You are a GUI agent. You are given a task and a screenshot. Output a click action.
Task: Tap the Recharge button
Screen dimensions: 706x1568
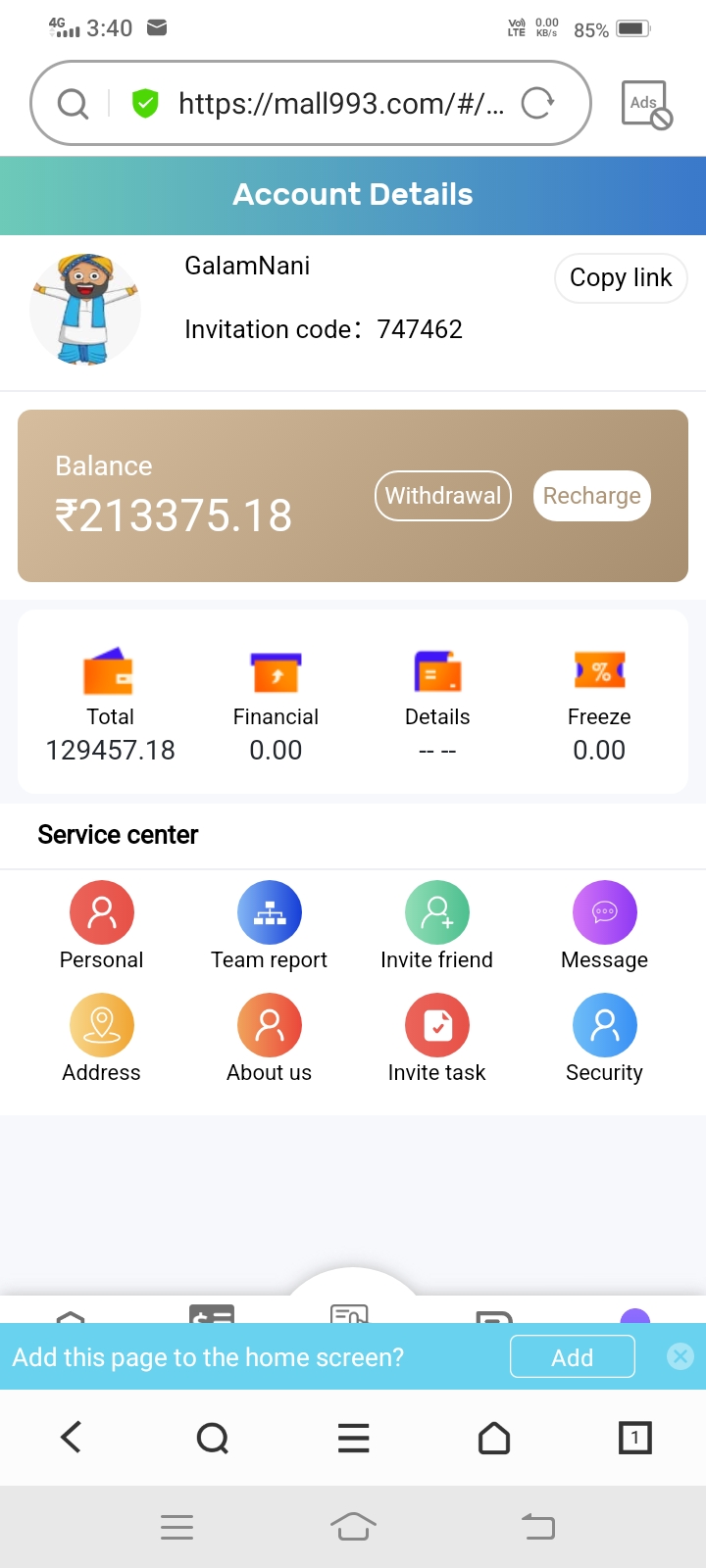pyautogui.click(x=592, y=496)
